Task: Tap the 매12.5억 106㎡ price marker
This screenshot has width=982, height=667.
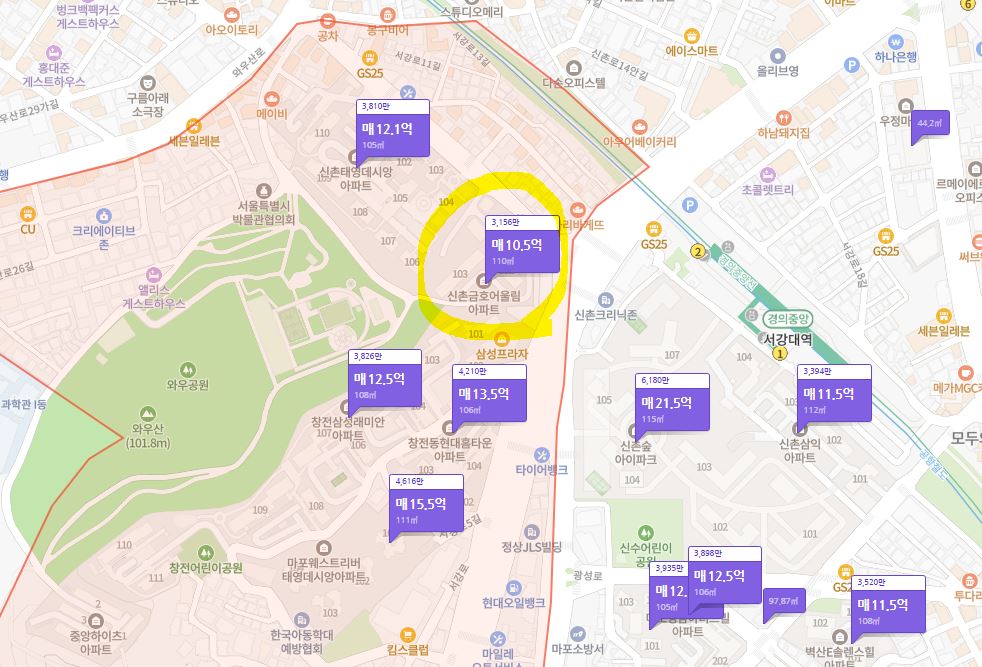Action: pos(725,581)
